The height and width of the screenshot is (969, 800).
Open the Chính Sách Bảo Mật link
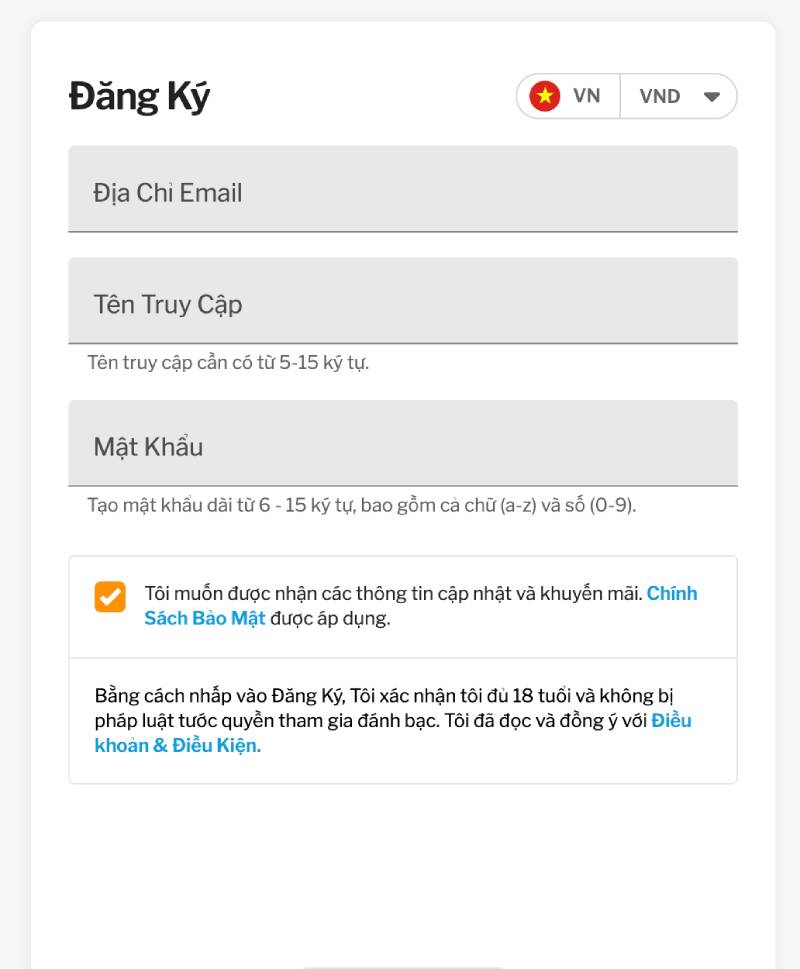[204, 619]
